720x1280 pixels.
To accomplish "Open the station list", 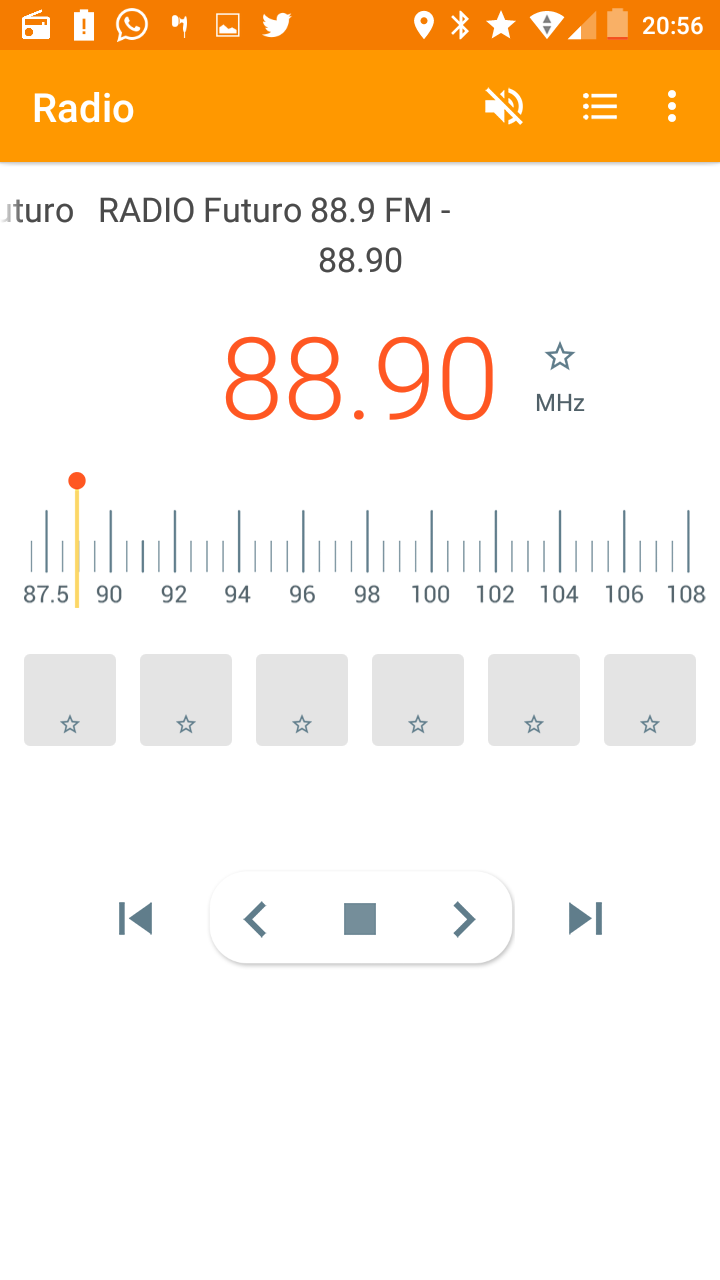I will coord(600,106).
